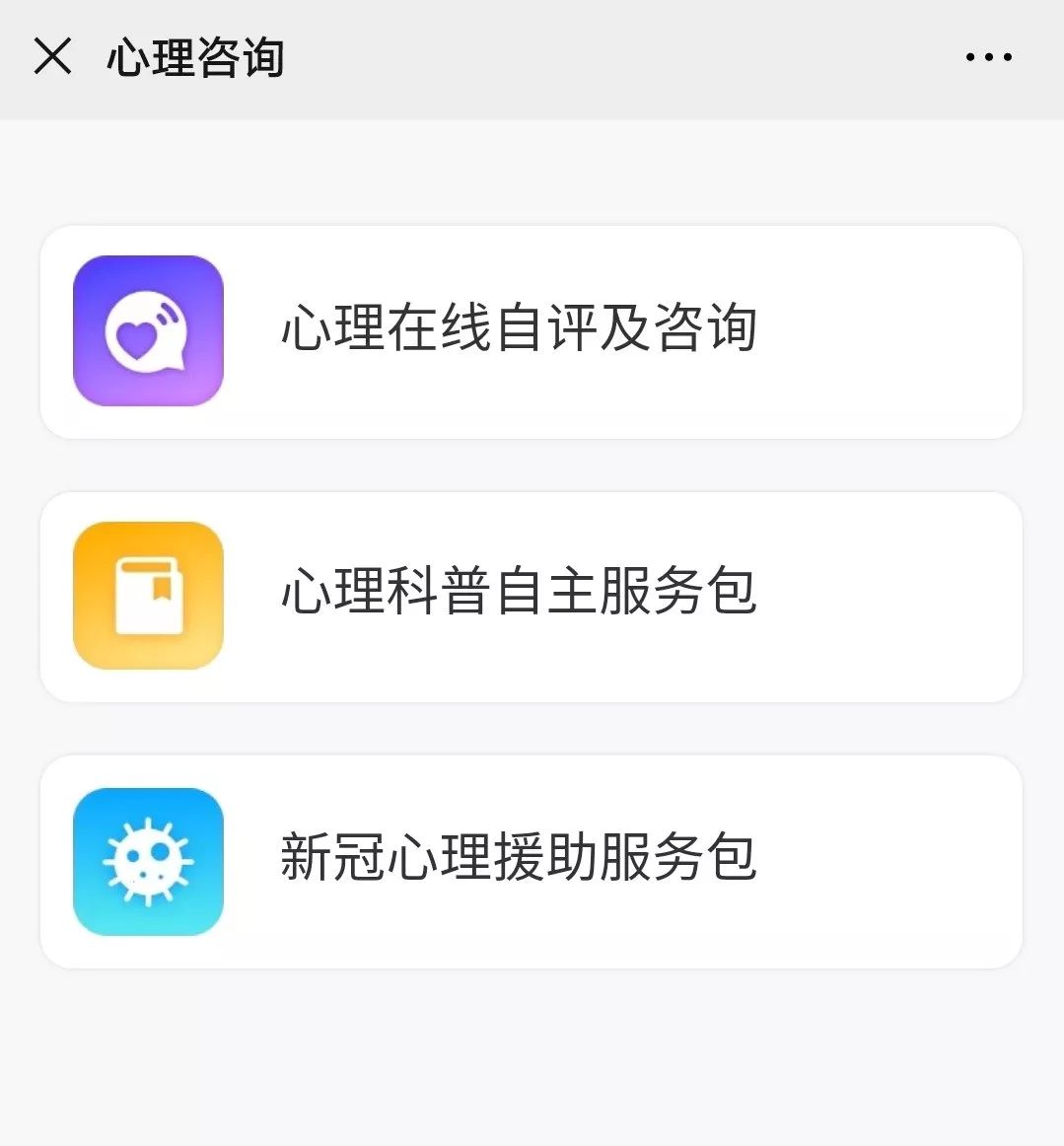Click the 新冠心理援助服务包 virus icon
The width and height of the screenshot is (1064, 1146).
(x=147, y=860)
